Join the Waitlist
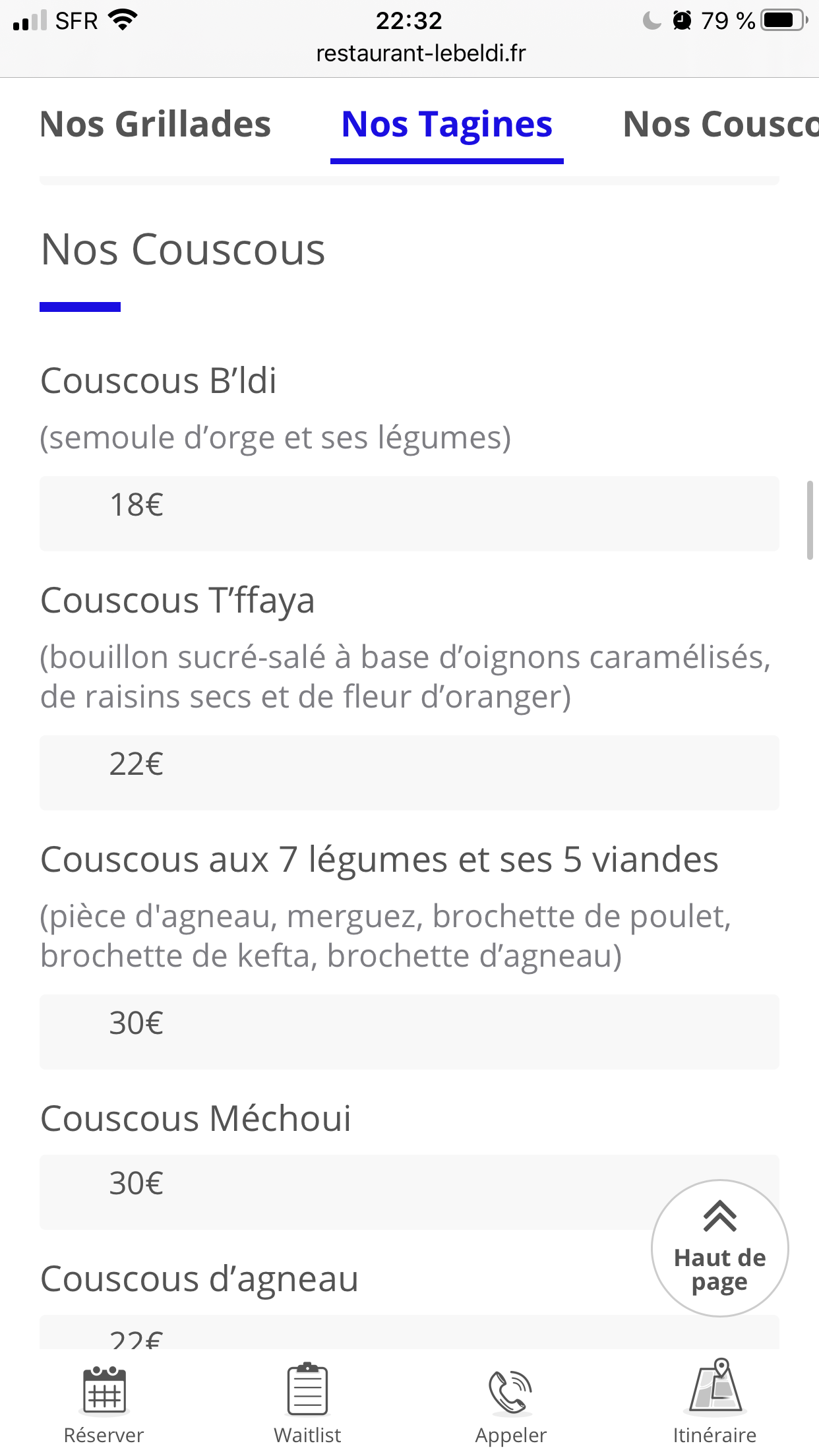 pos(307,1405)
